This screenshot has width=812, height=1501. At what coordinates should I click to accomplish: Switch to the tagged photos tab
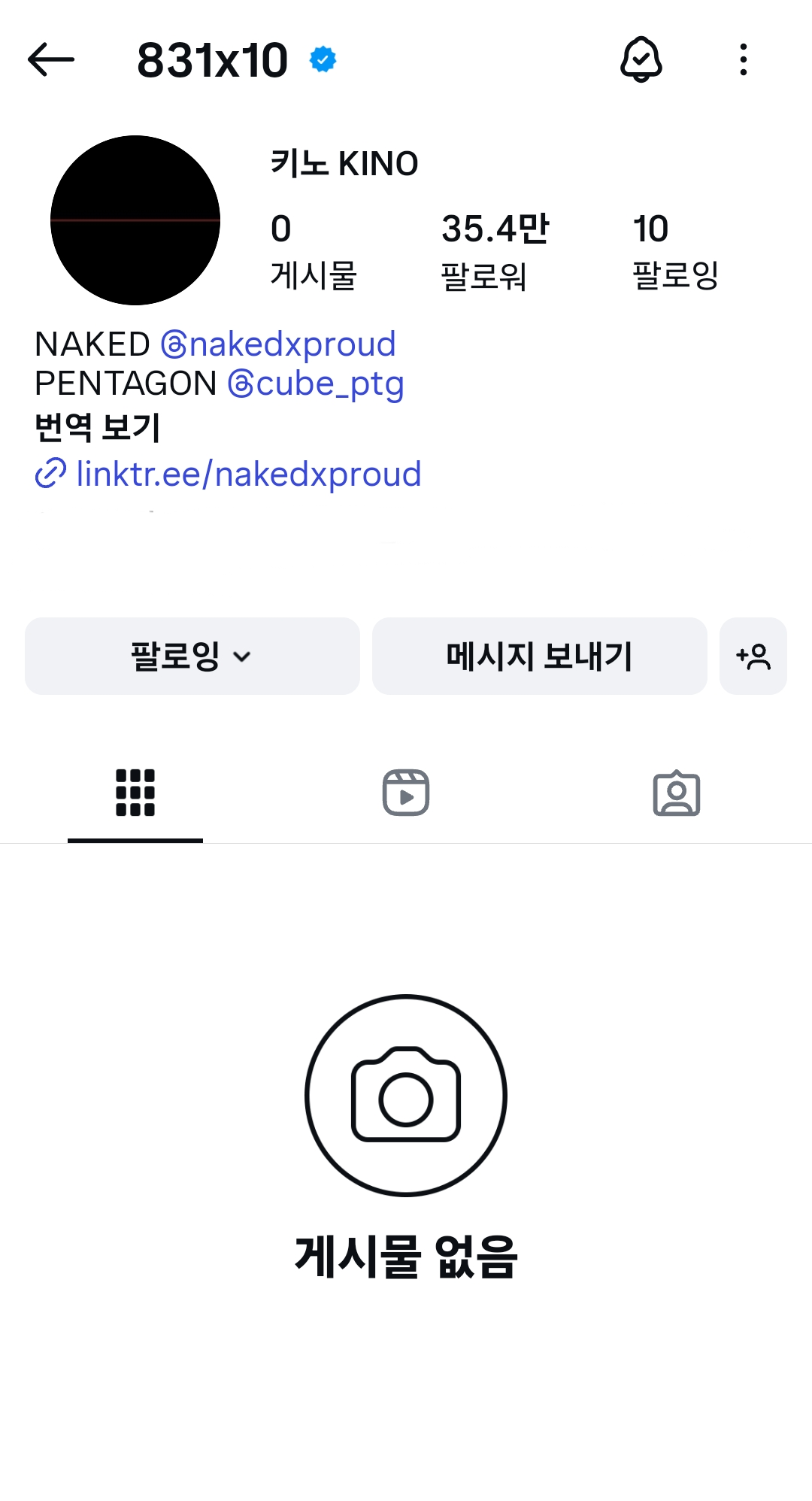pos(677,793)
